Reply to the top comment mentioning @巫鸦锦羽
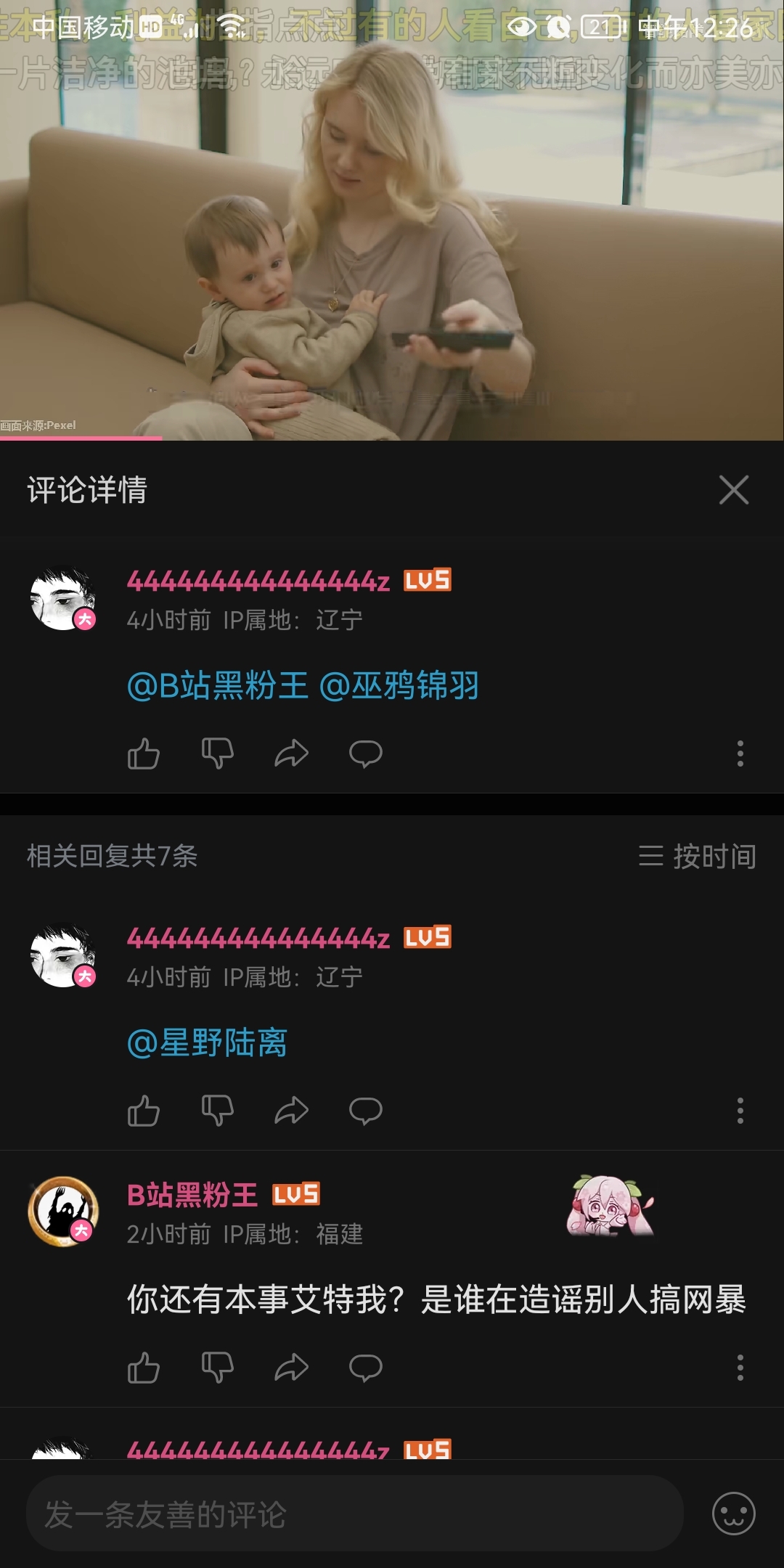 tap(365, 754)
